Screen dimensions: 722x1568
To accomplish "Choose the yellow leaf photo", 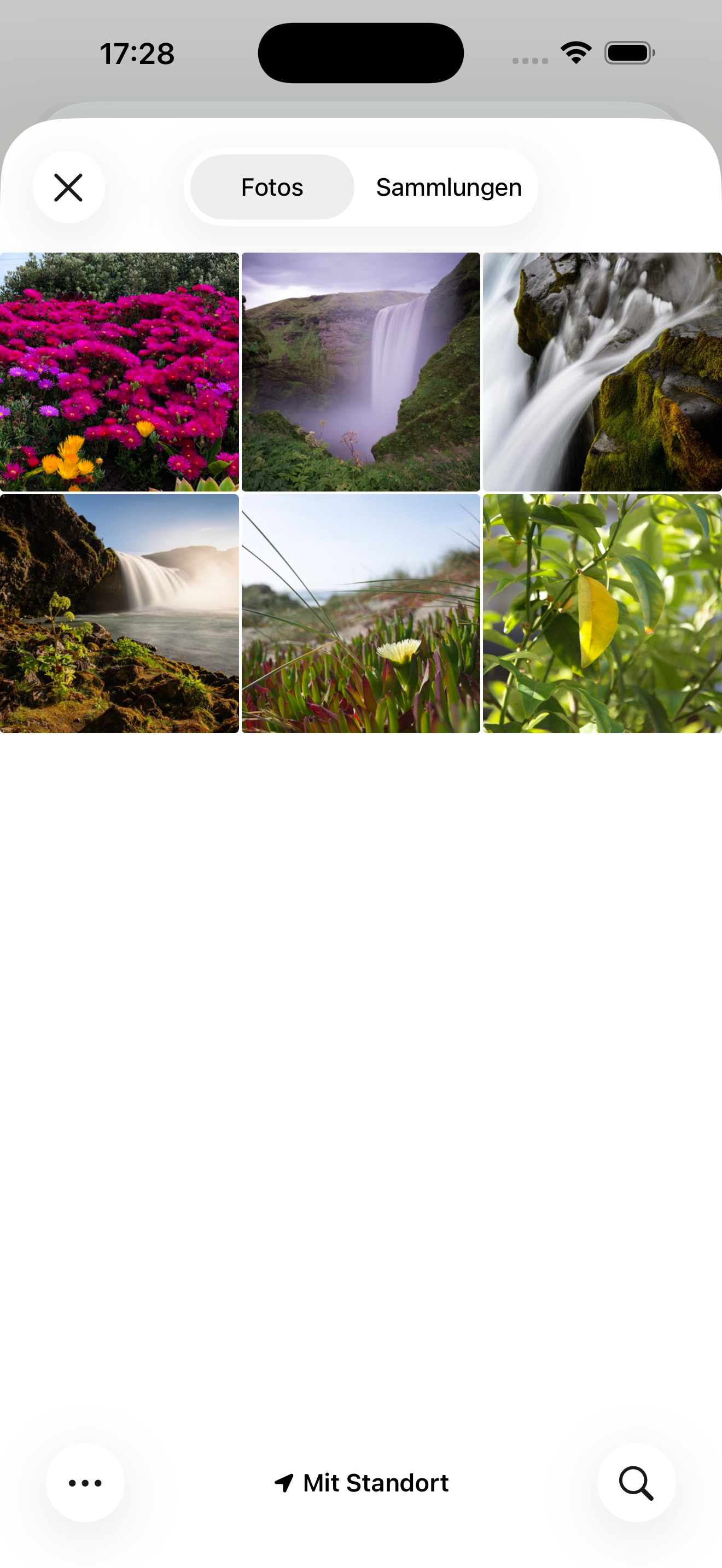I will [602, 613].
